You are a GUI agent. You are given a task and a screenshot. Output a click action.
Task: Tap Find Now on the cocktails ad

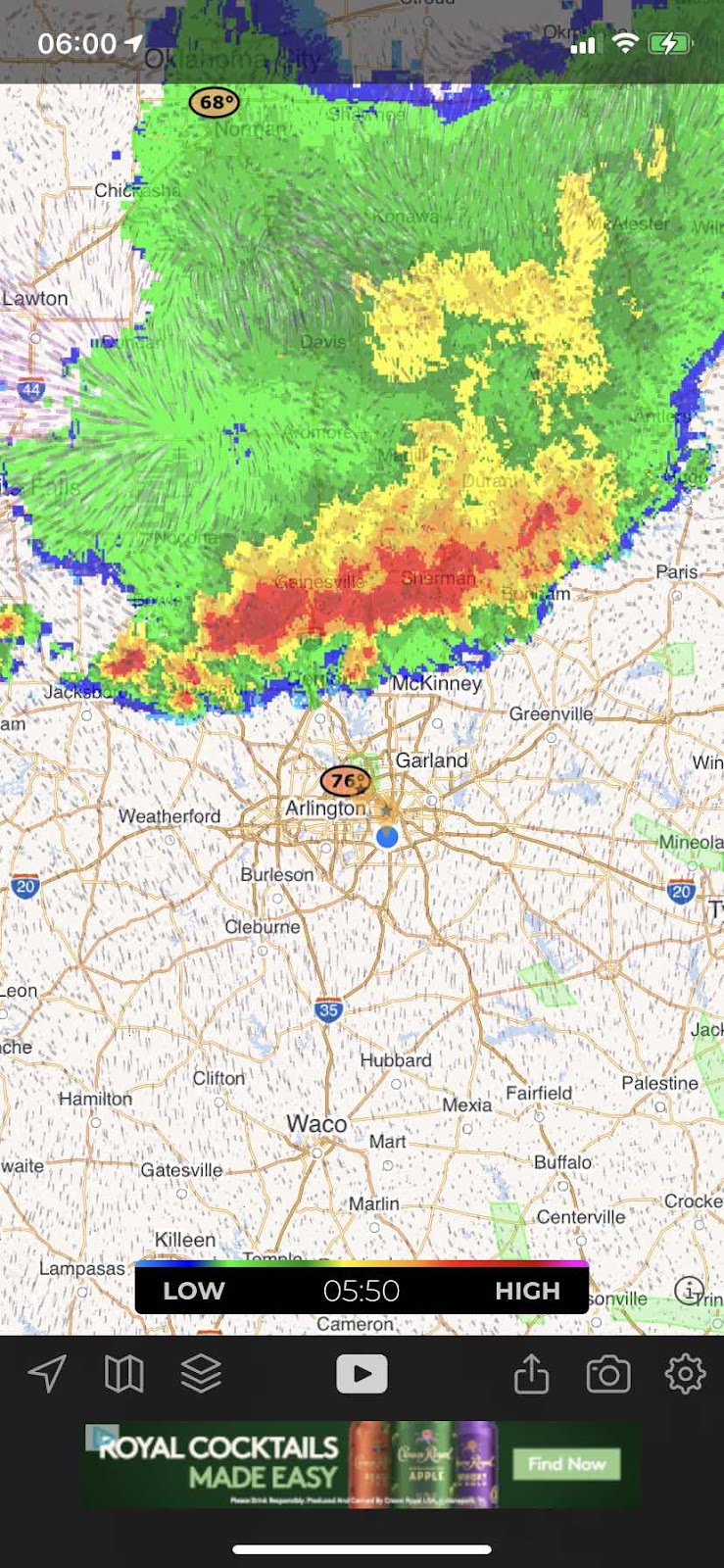(566, 1464)
